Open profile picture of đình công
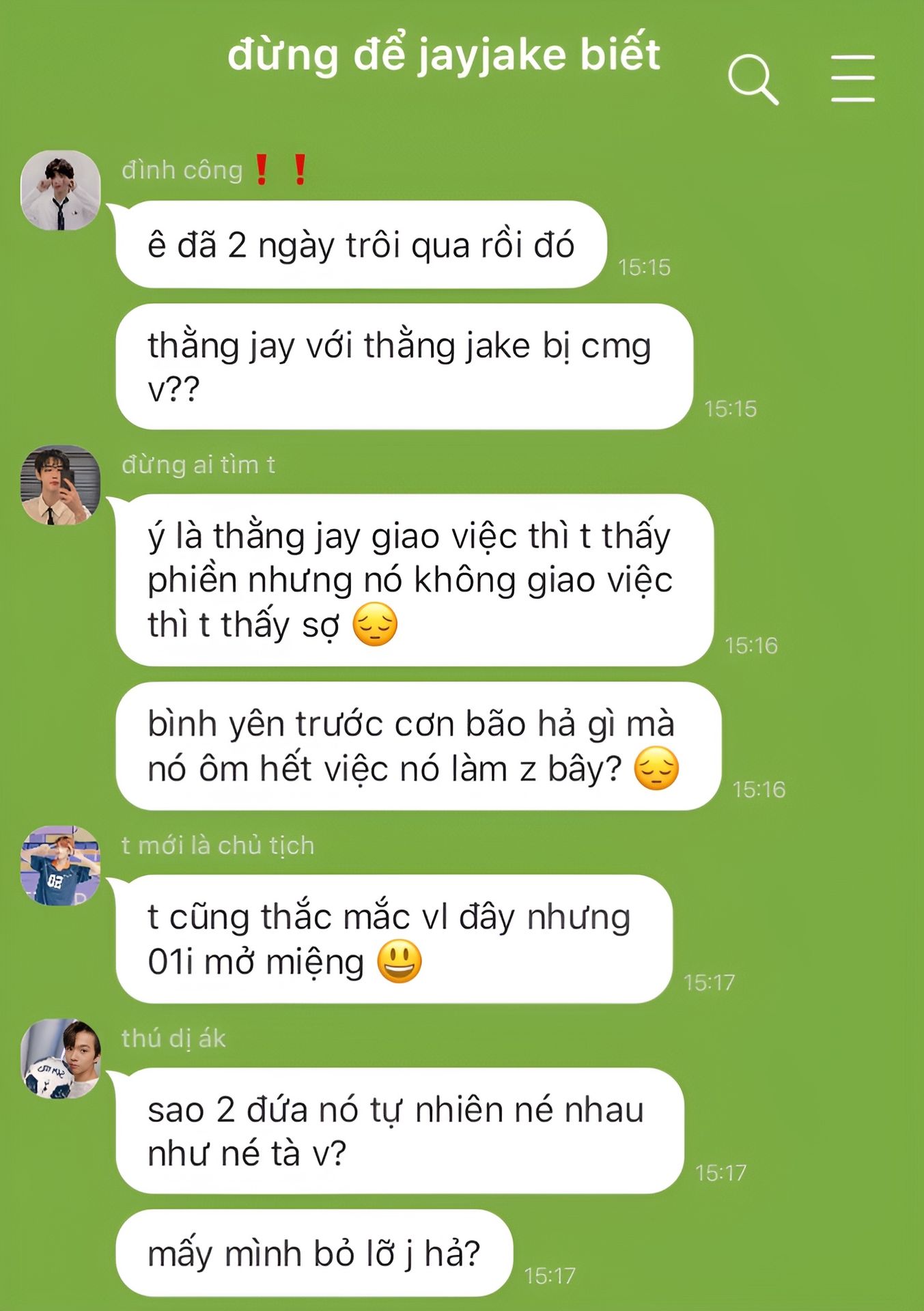 click(x=61, y=191)
